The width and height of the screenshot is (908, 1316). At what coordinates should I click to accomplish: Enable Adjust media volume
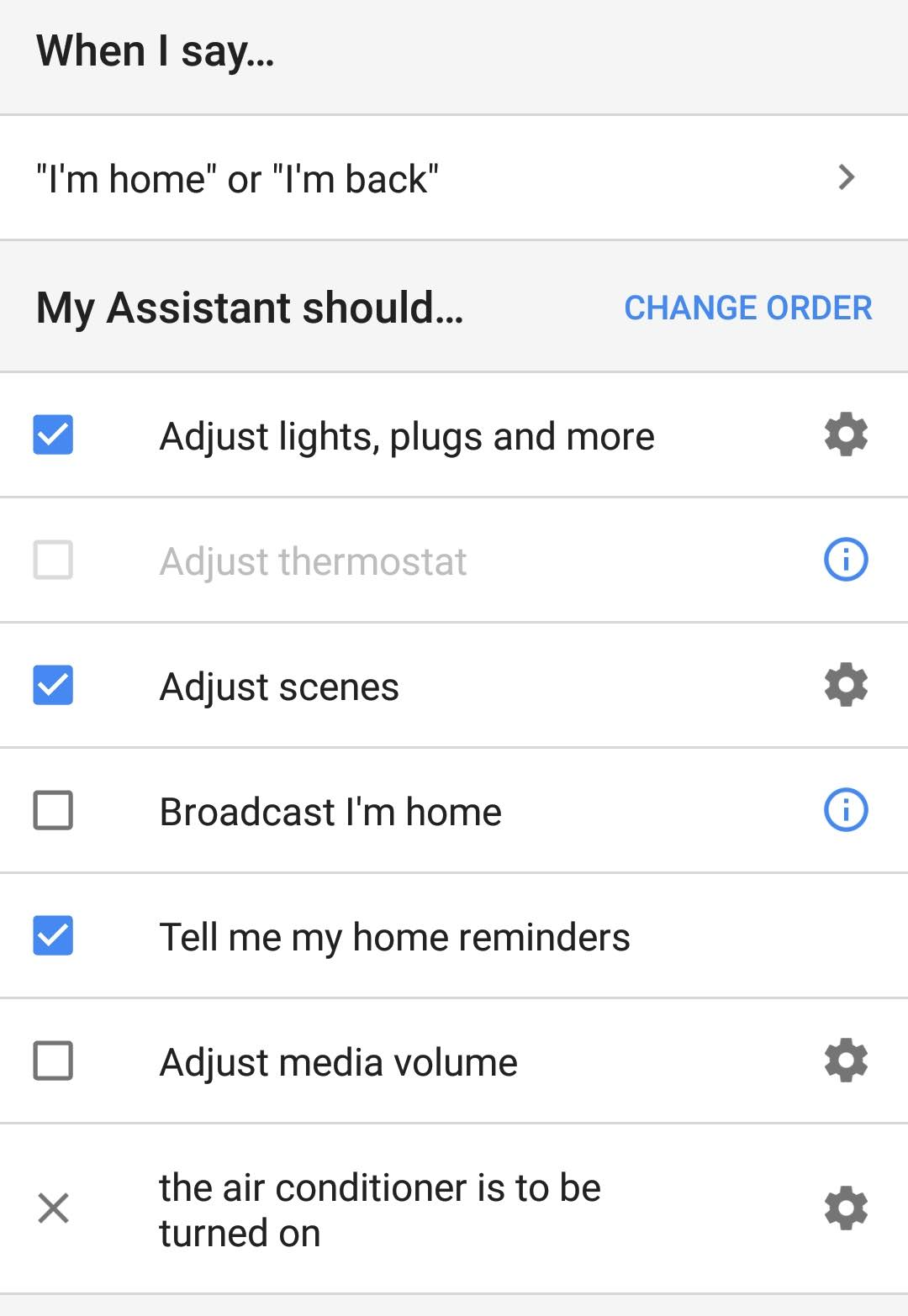(53, 1060)
